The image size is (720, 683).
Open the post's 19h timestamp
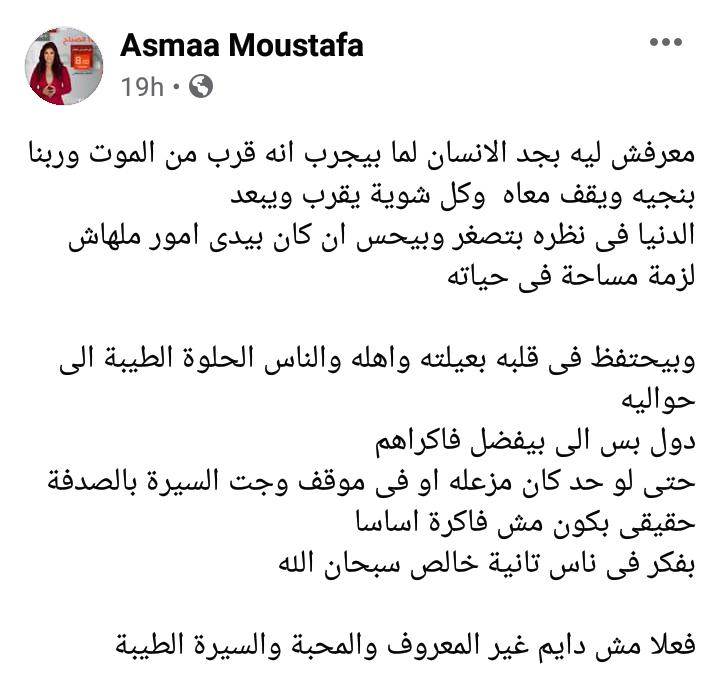point(141,88)
